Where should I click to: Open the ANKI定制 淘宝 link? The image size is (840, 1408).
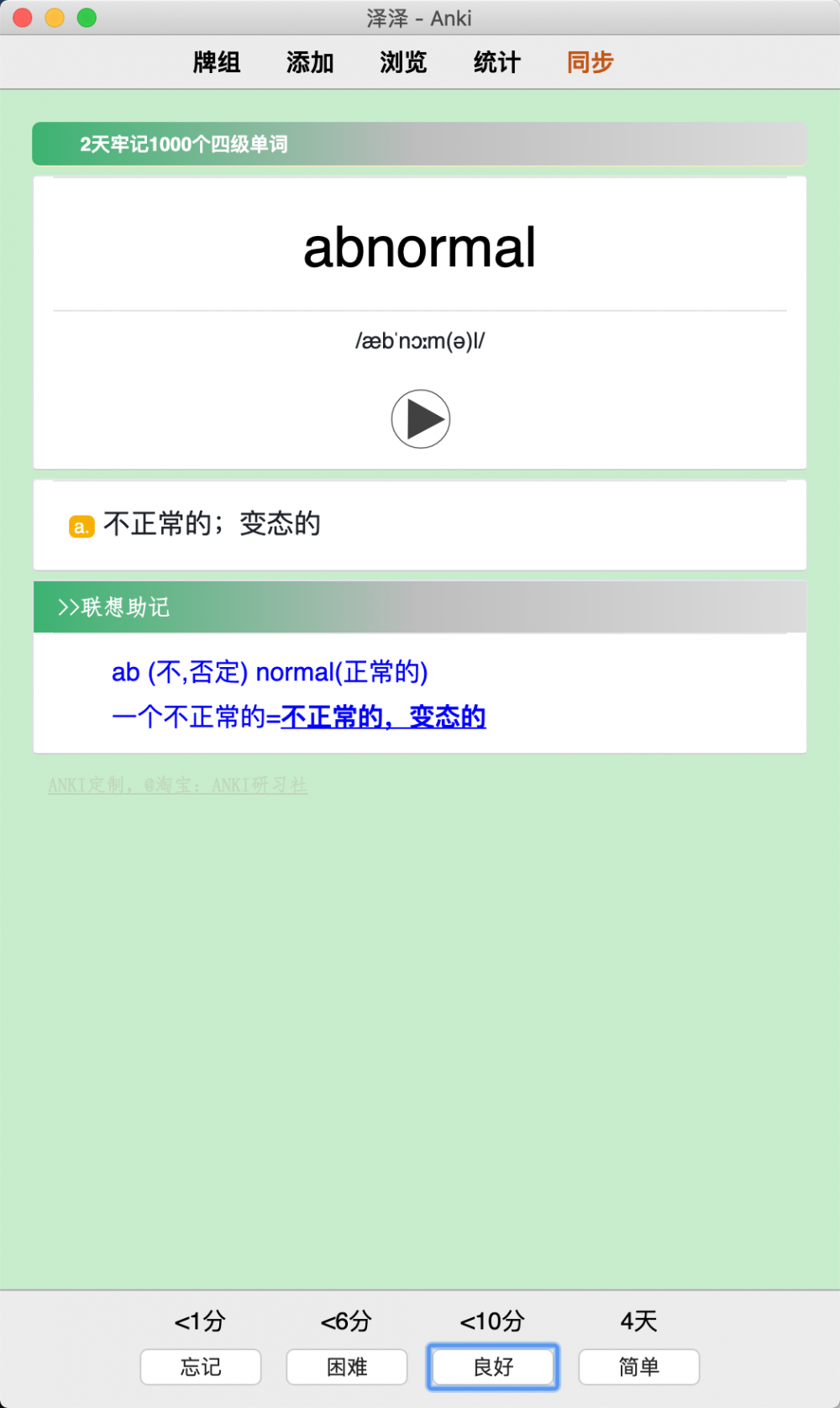177,785
